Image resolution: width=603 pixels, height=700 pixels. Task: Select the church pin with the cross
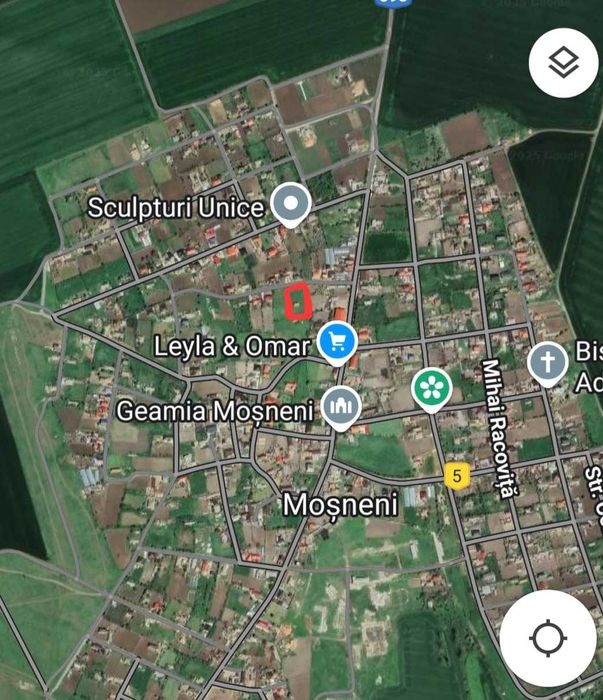coord(548,362)
